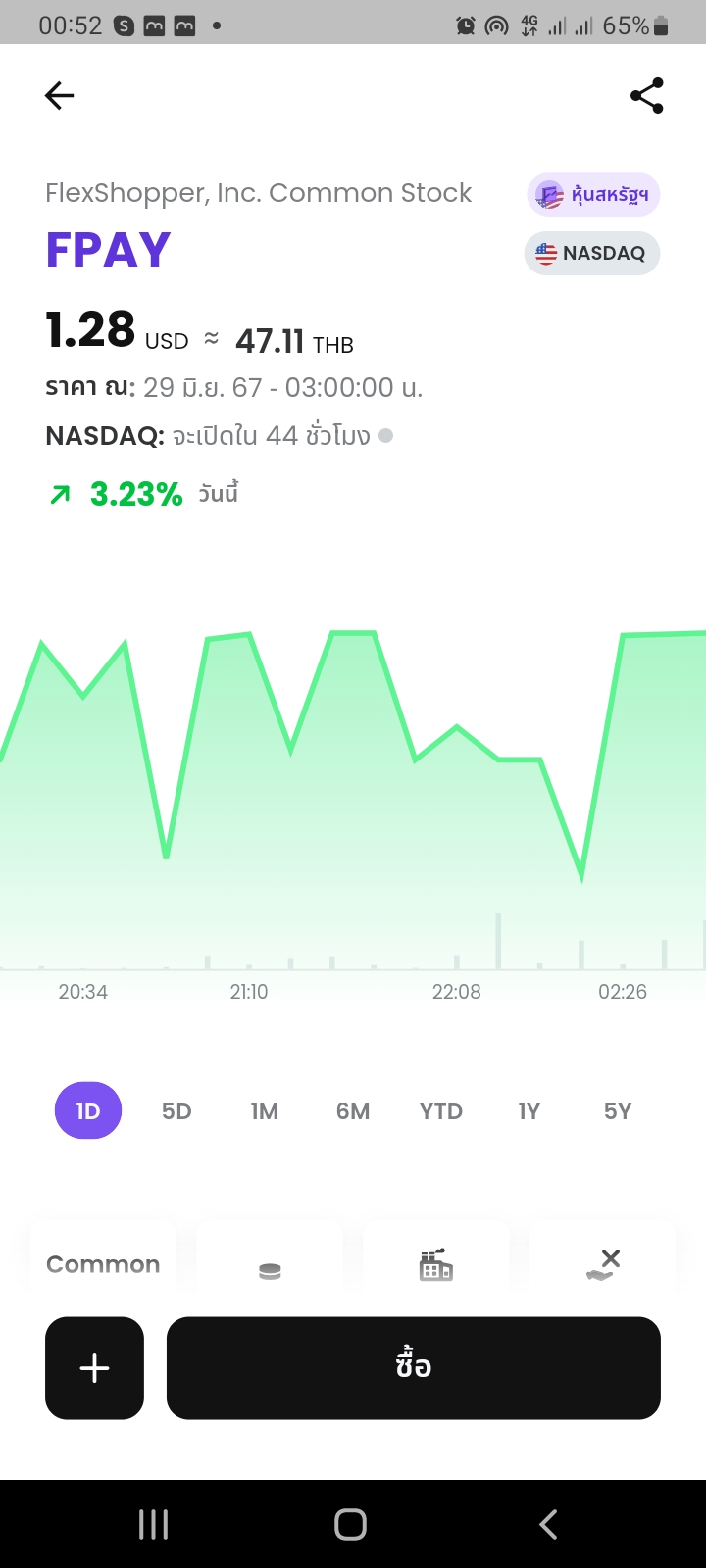This screenshot has width=706, height=1568.
Task: Share this FPAY stock page
Action: click(646, 95)
